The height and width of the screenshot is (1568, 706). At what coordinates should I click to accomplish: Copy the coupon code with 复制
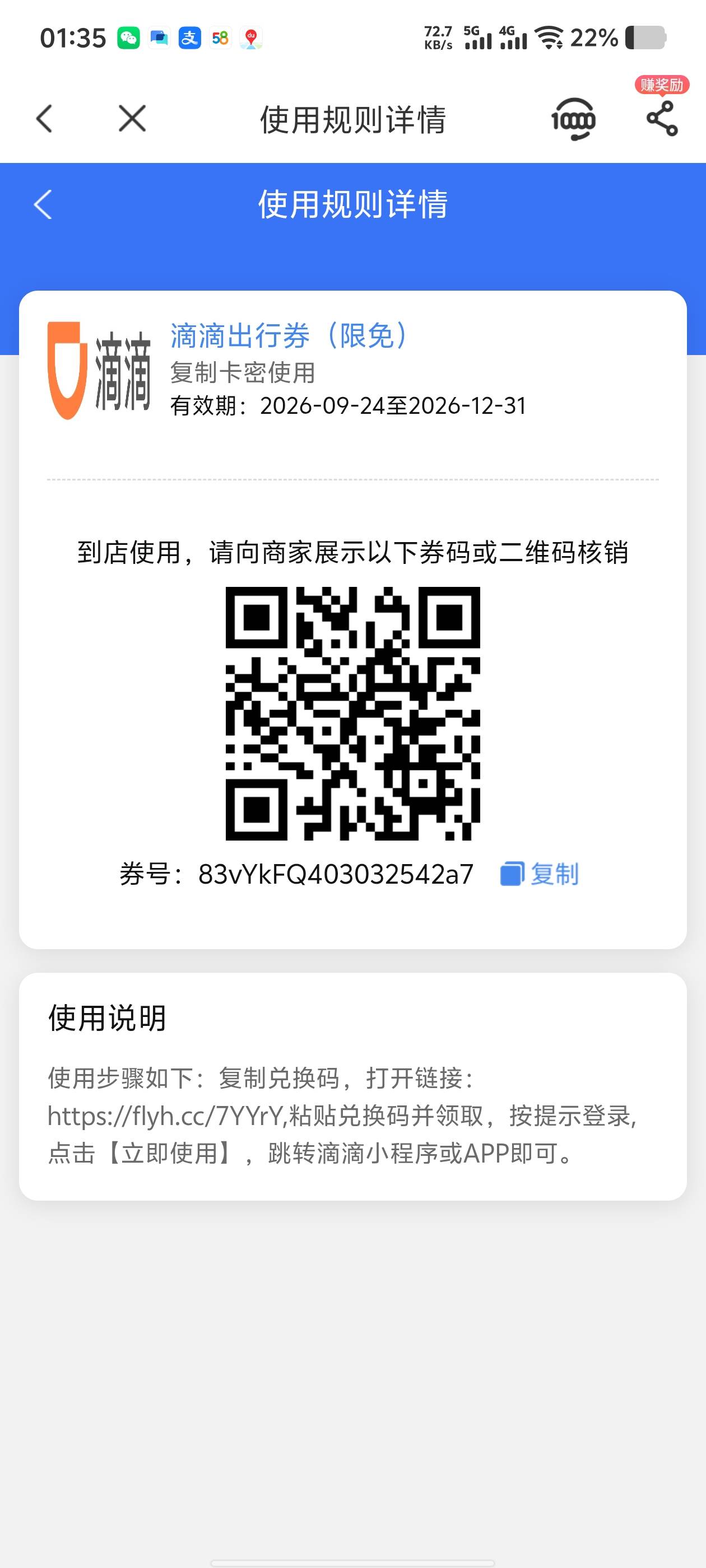pyautogui.click(x=540, y=874)
